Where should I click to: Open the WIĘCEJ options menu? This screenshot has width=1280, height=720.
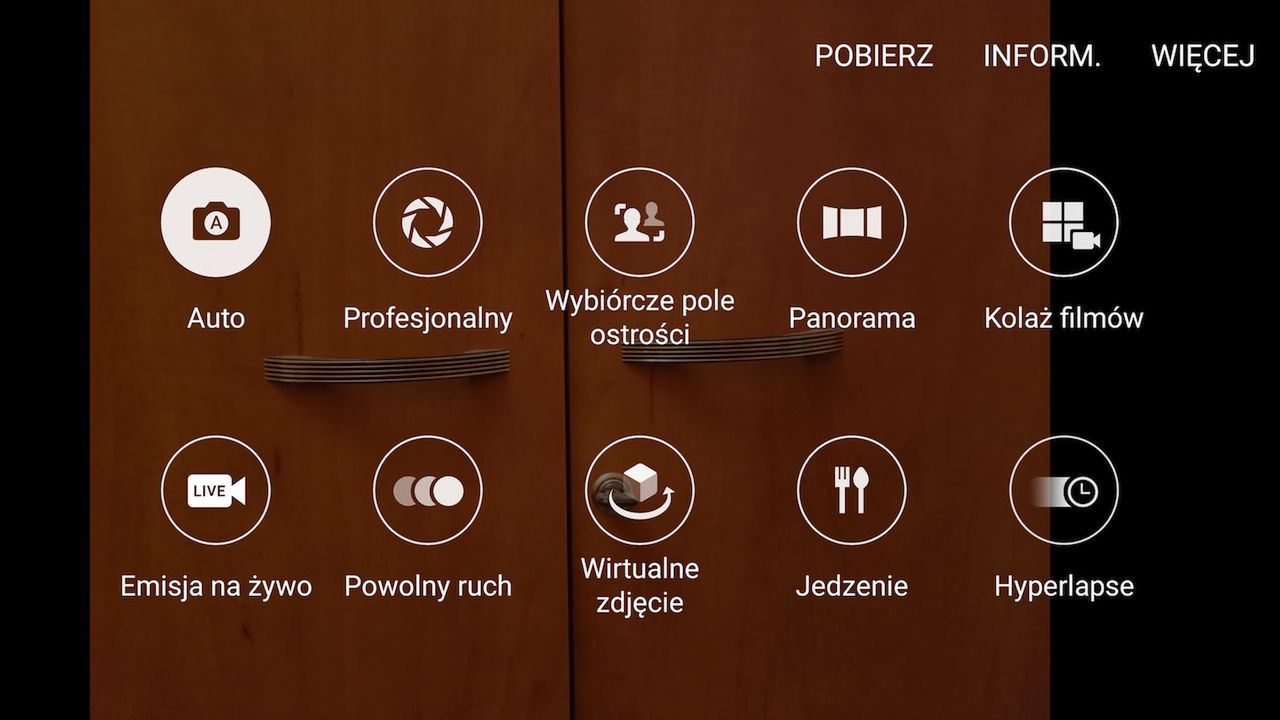[x=1202, y=56]
